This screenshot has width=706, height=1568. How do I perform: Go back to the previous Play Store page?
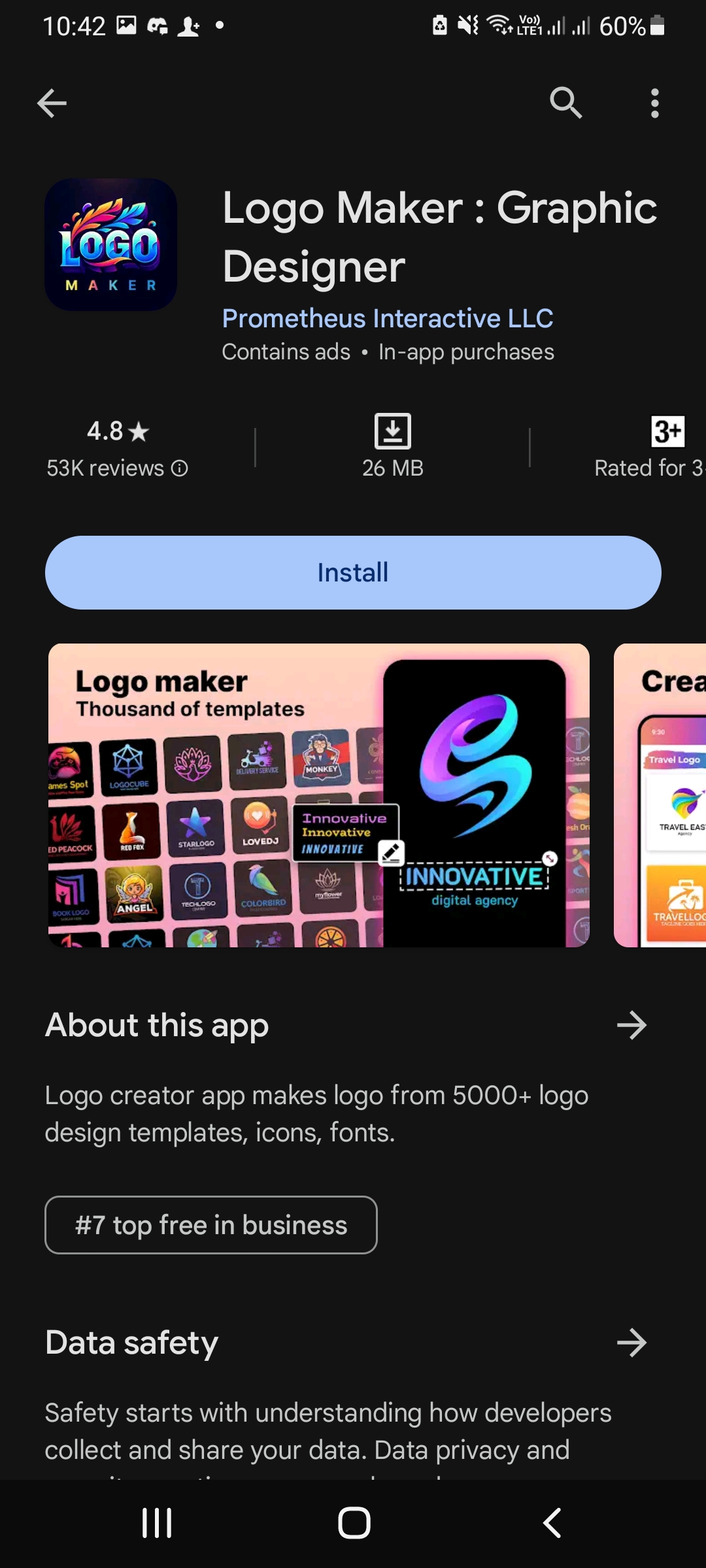(x=52, y=103)
